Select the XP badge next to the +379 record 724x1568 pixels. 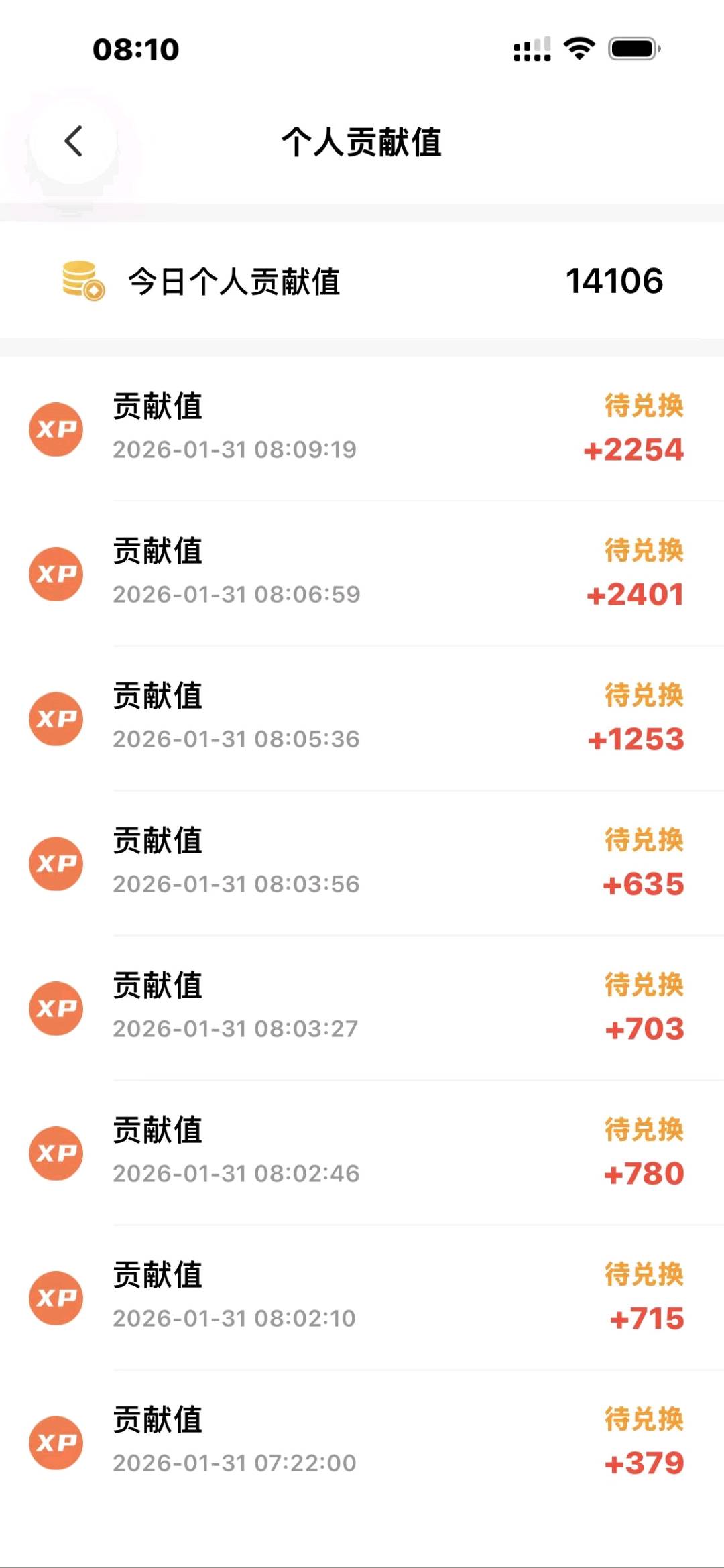(56, 1443)
